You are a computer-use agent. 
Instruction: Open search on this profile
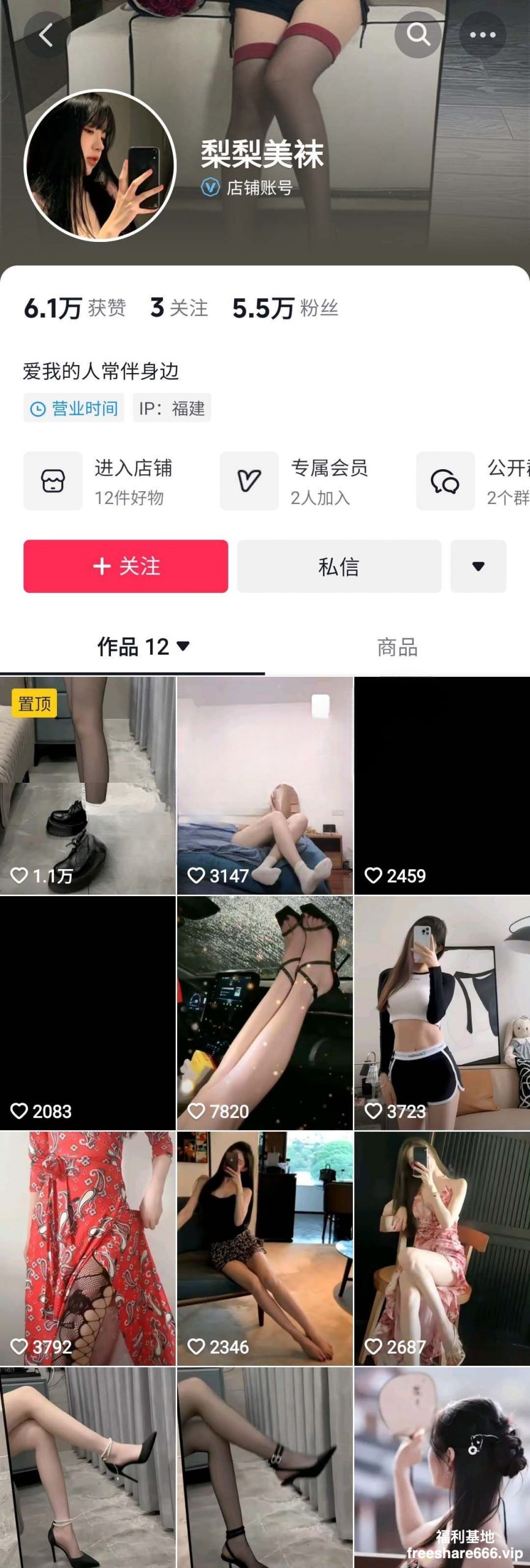[x=418, y=35]
